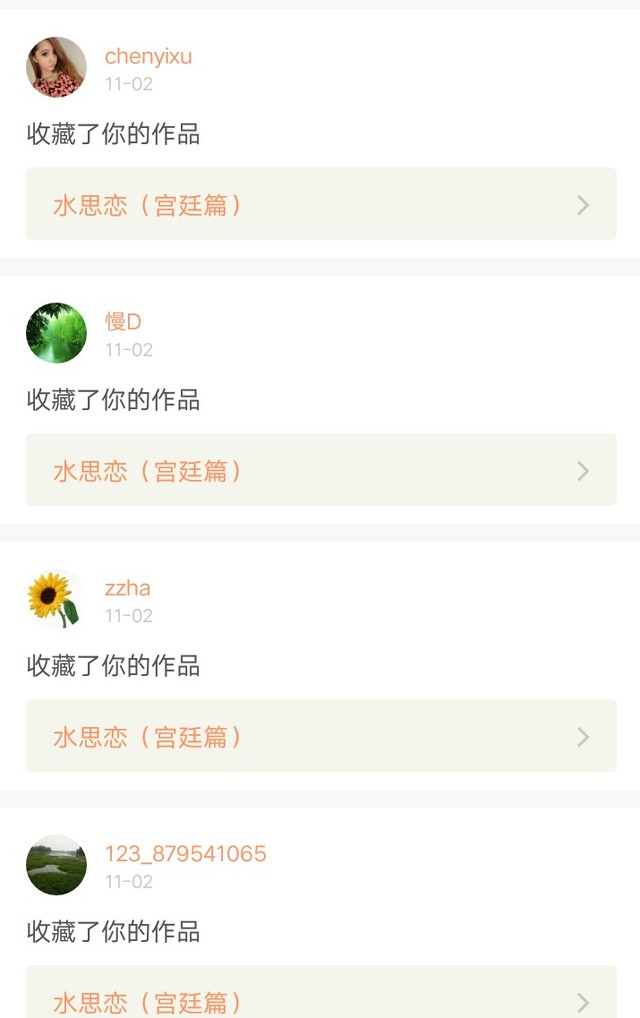Screen dimensions: 640x1018
Task: Open chenyixu's profile picture
Action: click(56, 67)
